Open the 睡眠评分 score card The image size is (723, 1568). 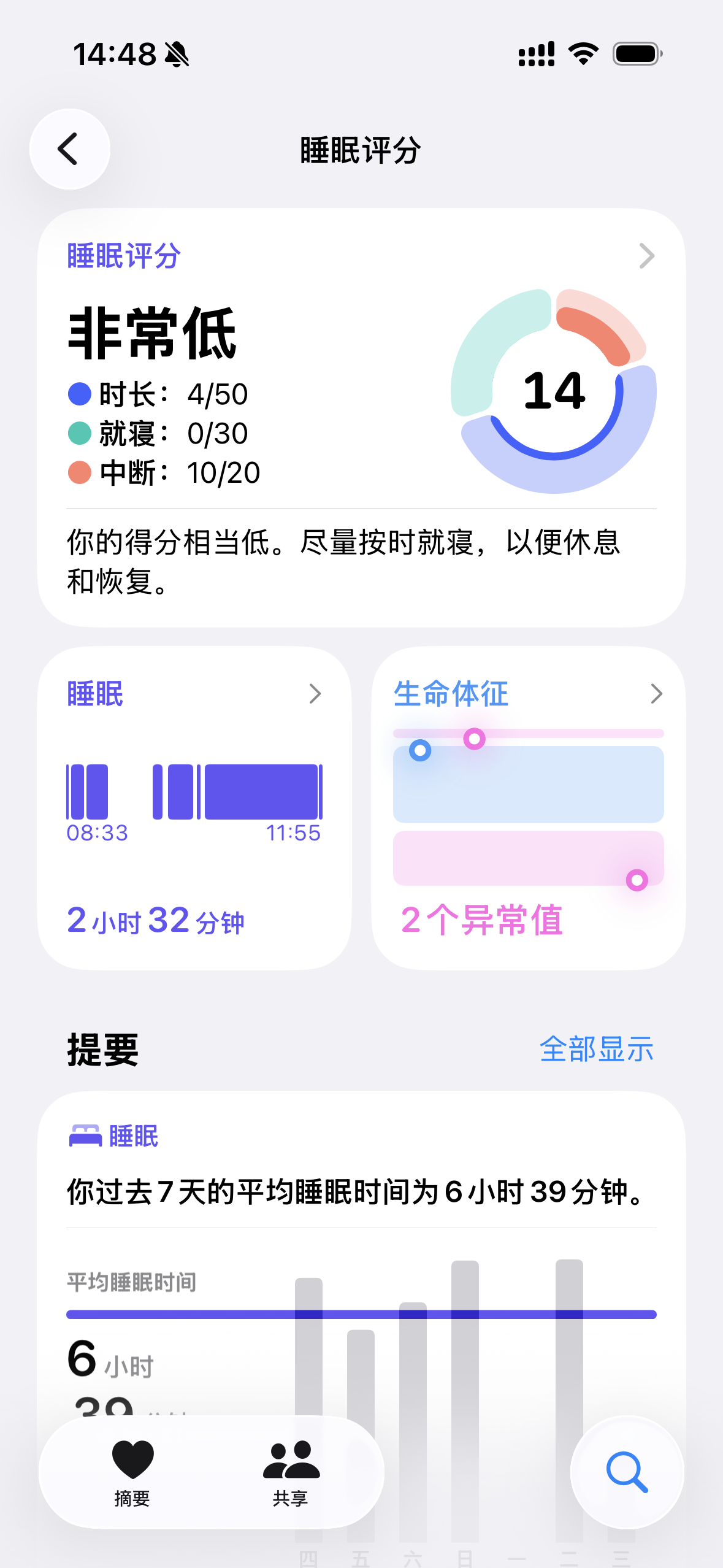[x=361, y=417]
